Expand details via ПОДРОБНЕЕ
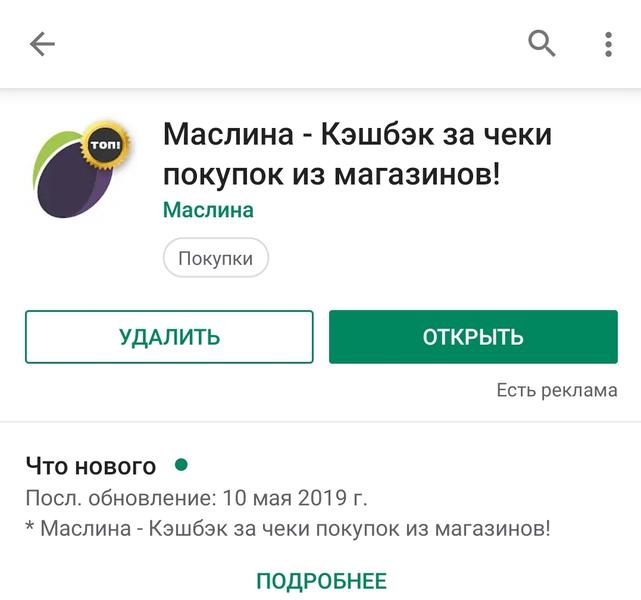The width and height of the screenshot is (641, 600). [321, 581]
